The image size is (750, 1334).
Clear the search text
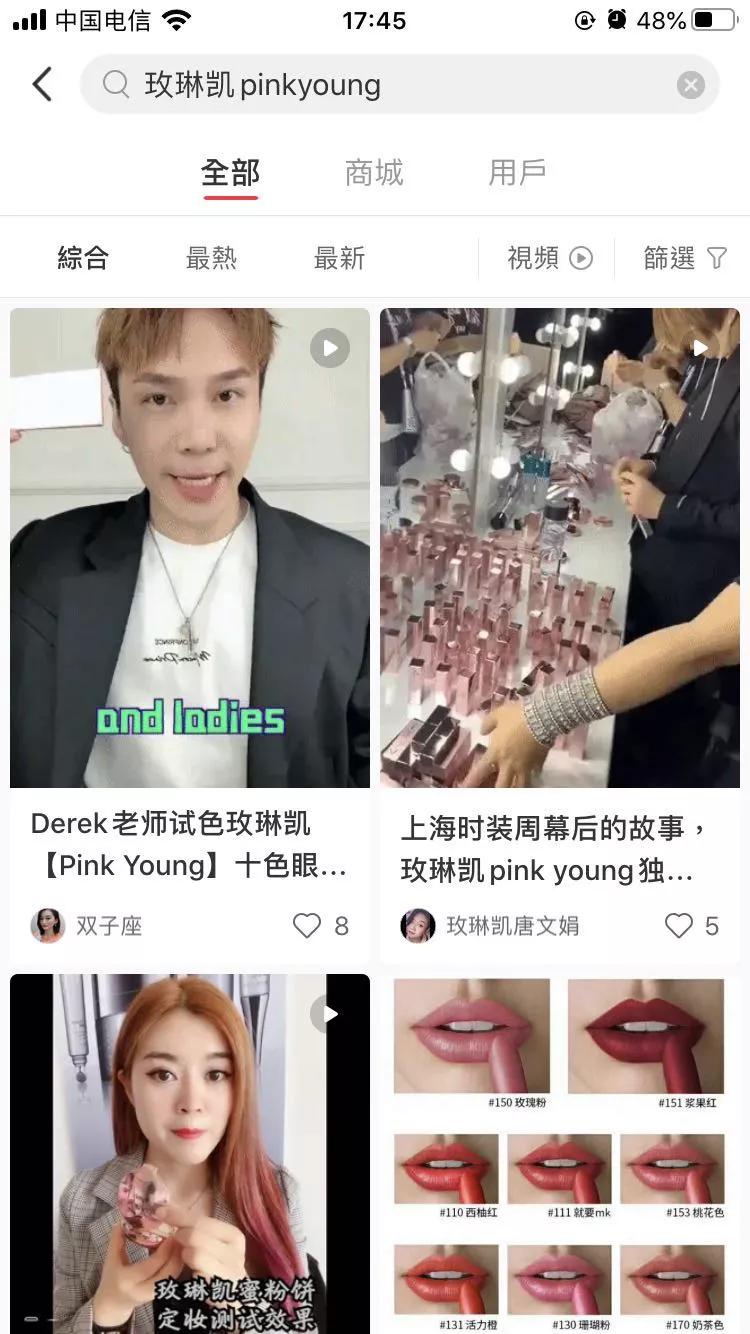pos(690,85)
